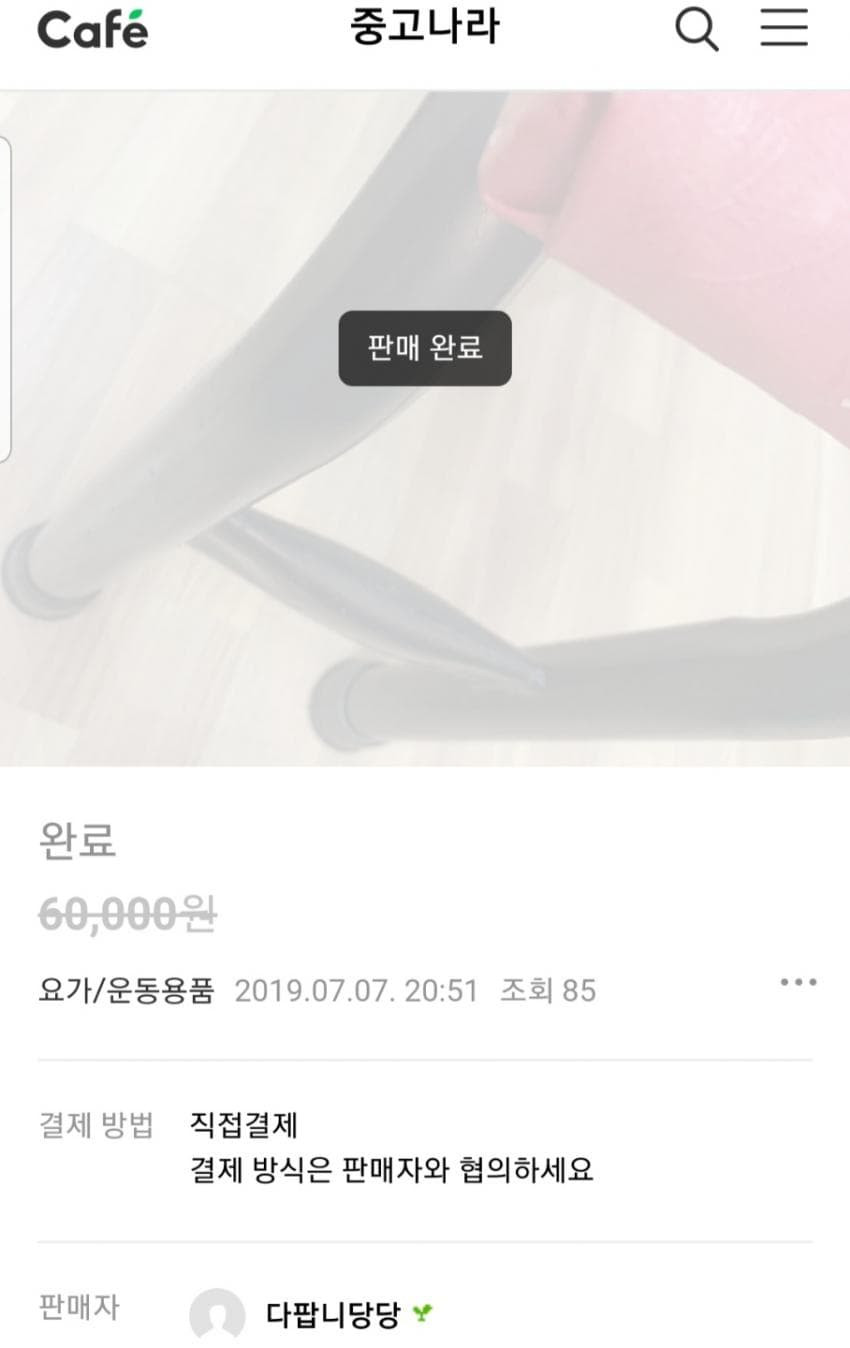The image size is (850, 1348).
Task: Open the search magnifier icon
Action: [x=696, y=30]
